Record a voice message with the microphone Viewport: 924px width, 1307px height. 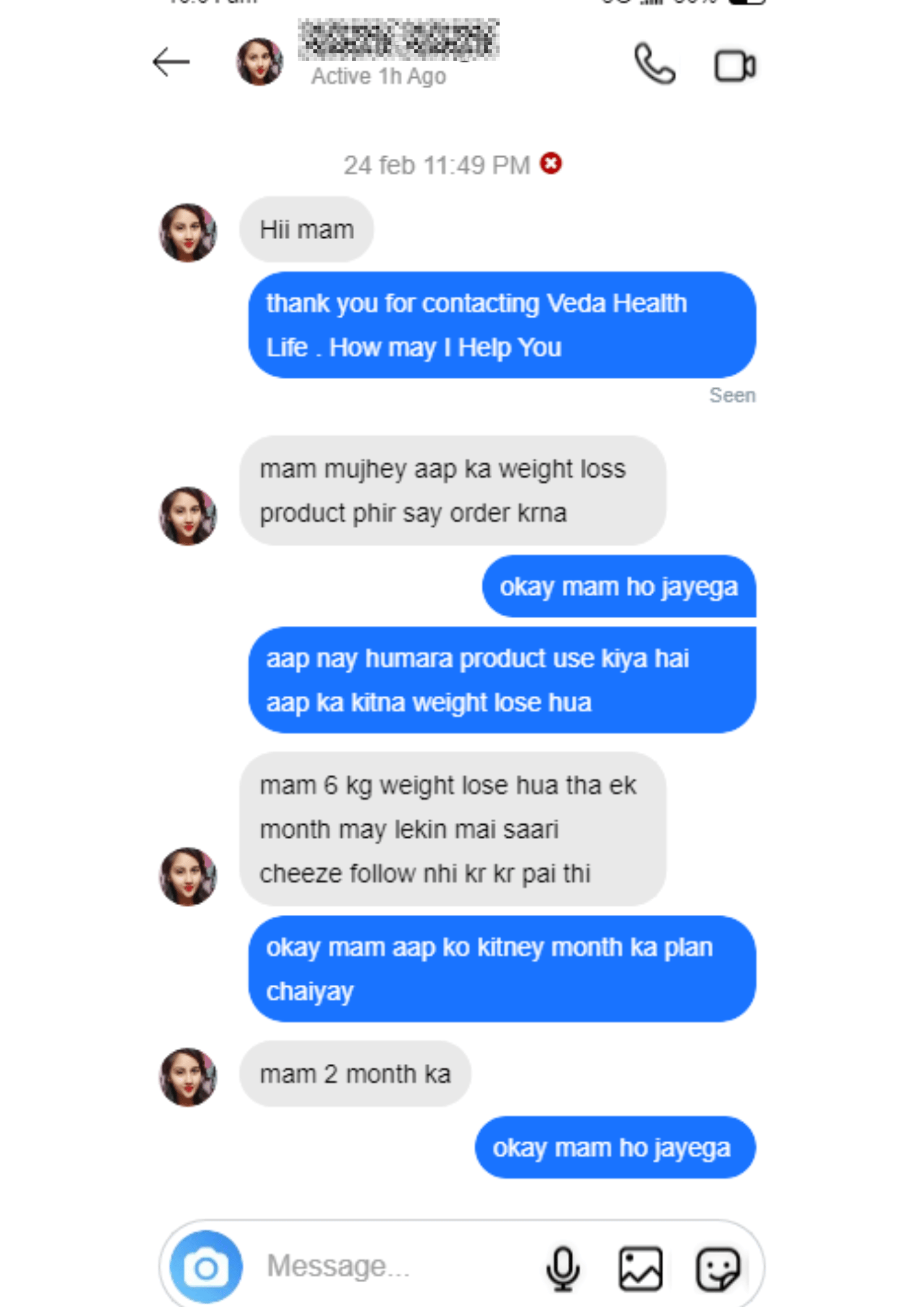(x=563, y=1268)
